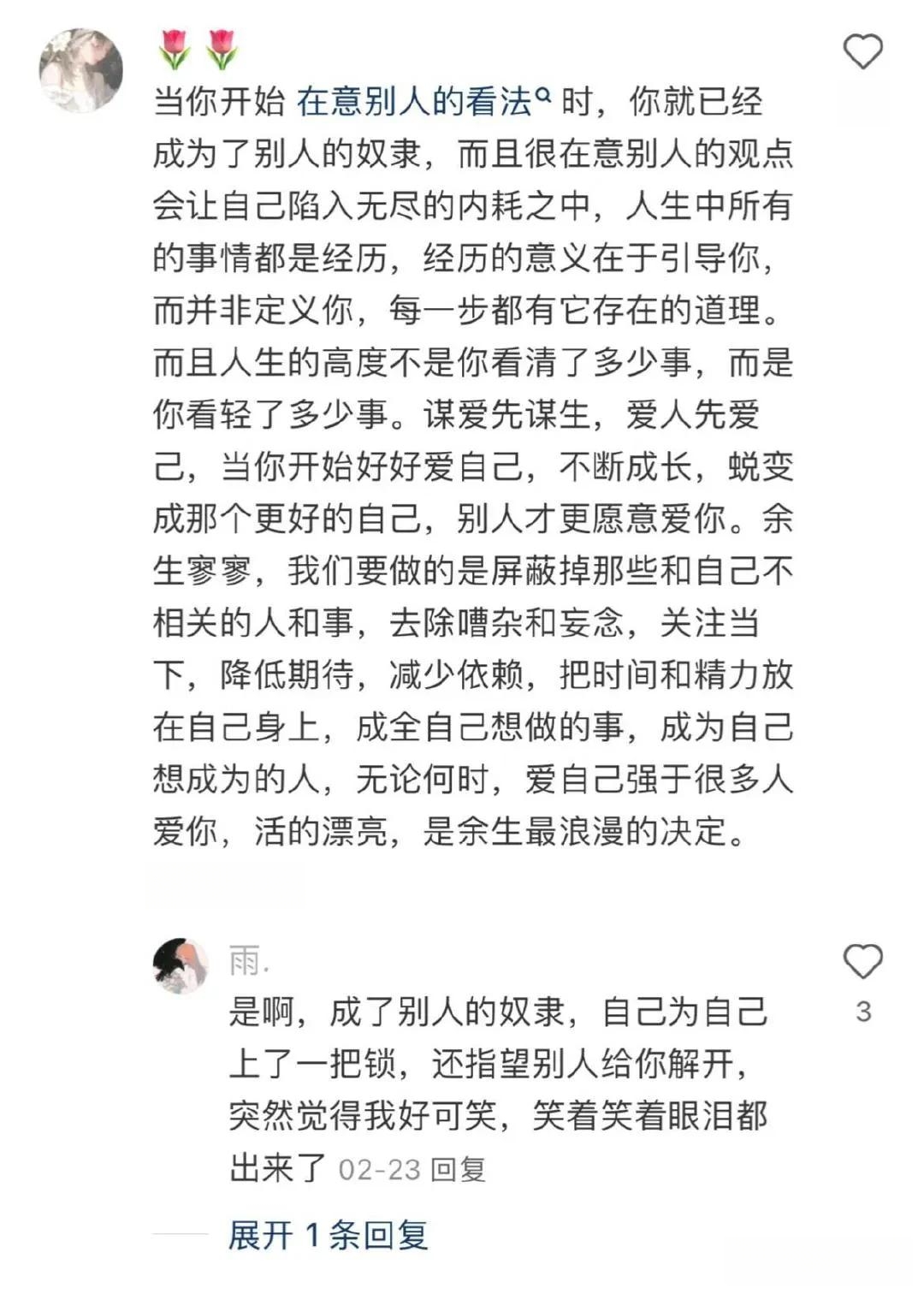The width and height of the screenshot is (924, 1294).
Task: Like the reply from 雨.
Action: [862, 963]
